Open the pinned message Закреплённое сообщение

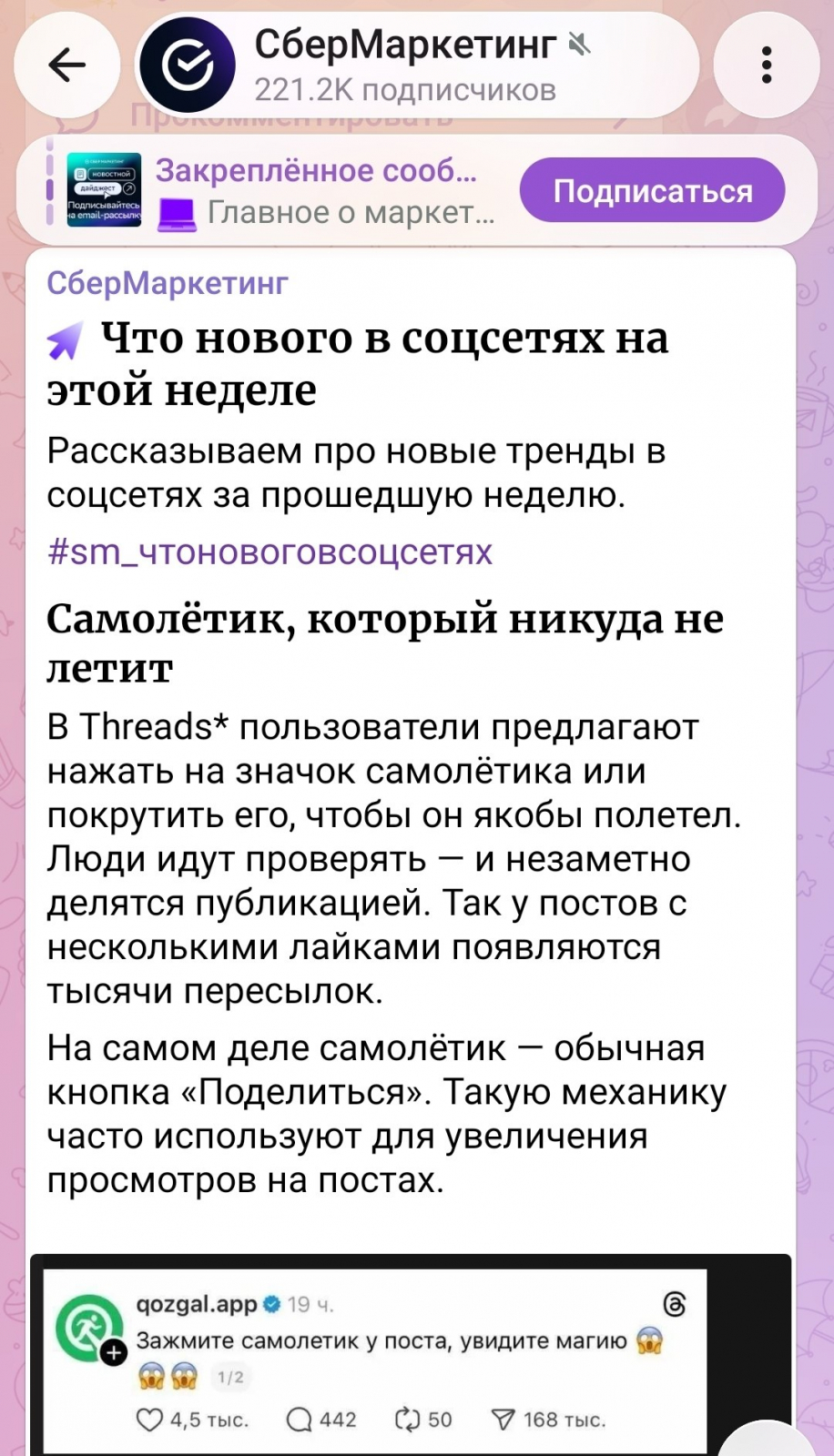[x=273, y=190]
